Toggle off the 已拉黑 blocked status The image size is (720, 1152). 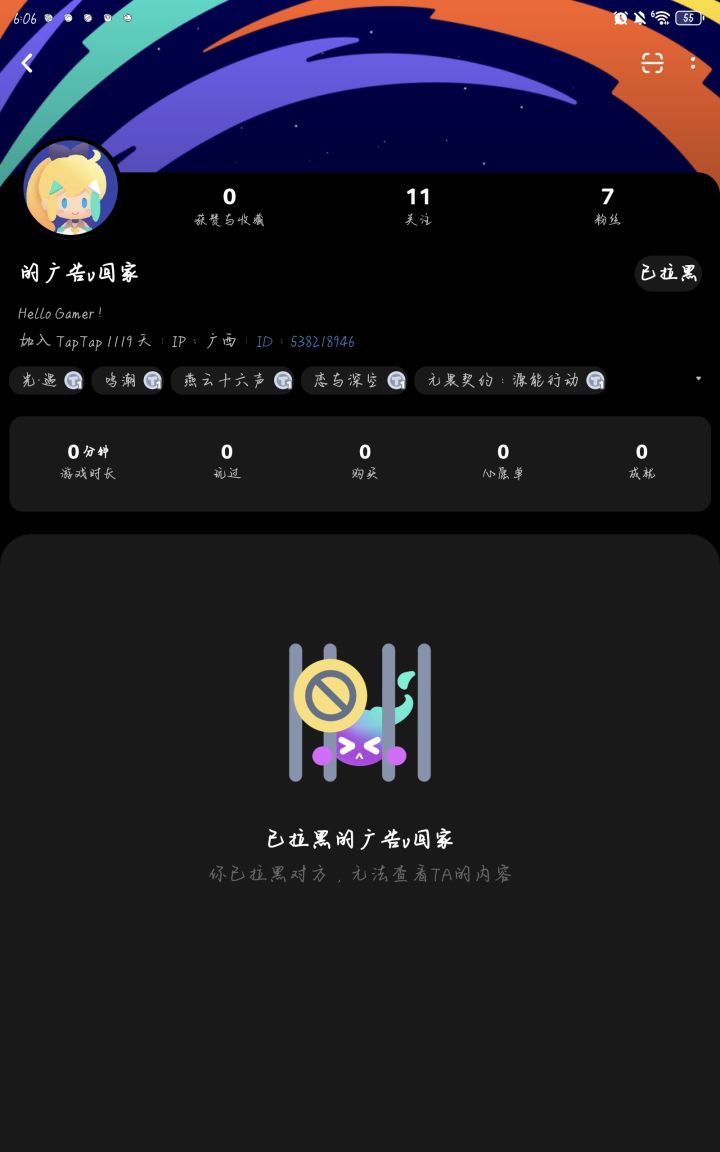[x=667, y=273]
